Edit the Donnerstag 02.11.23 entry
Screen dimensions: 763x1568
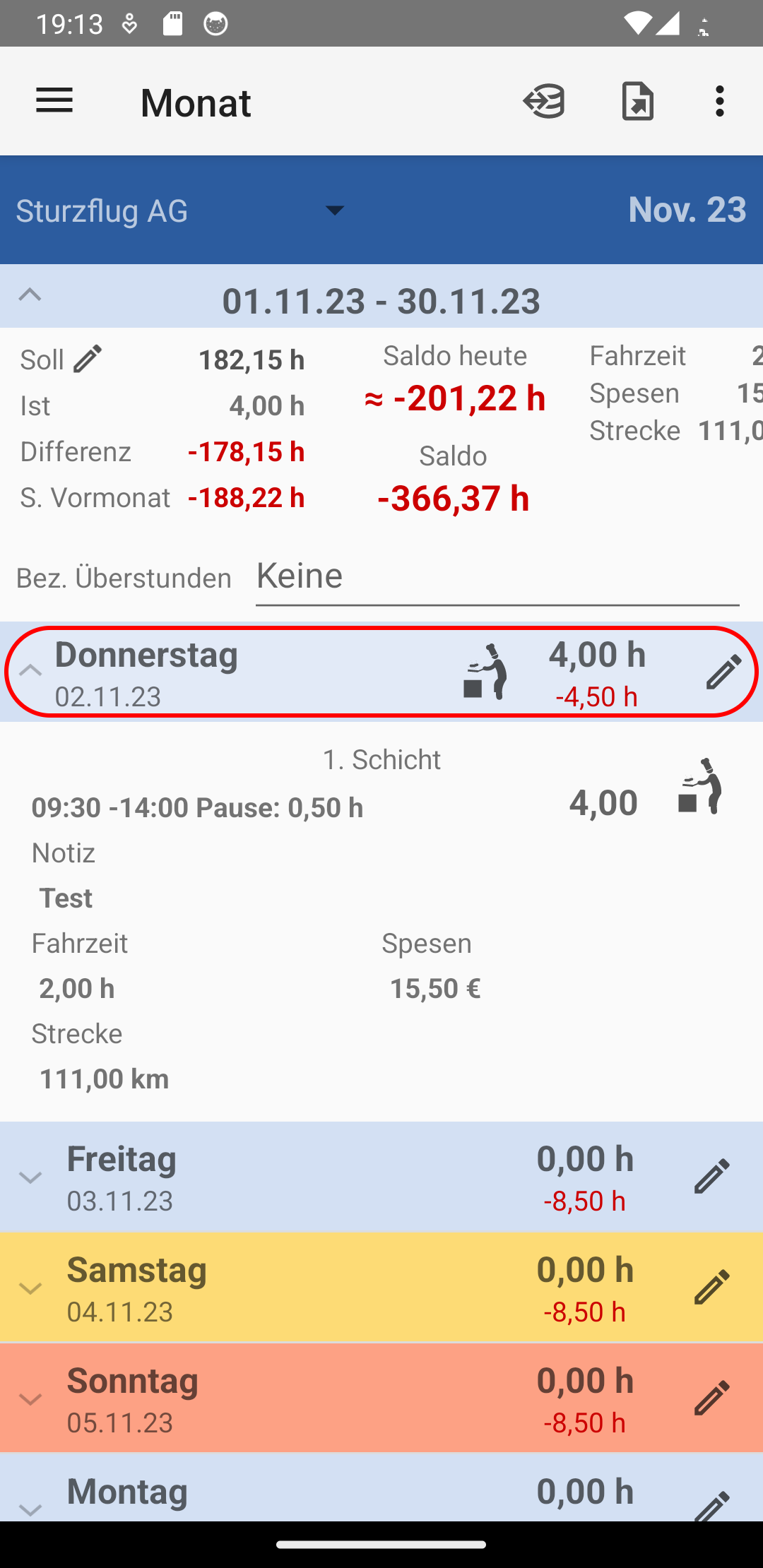(x=723, y=672)
